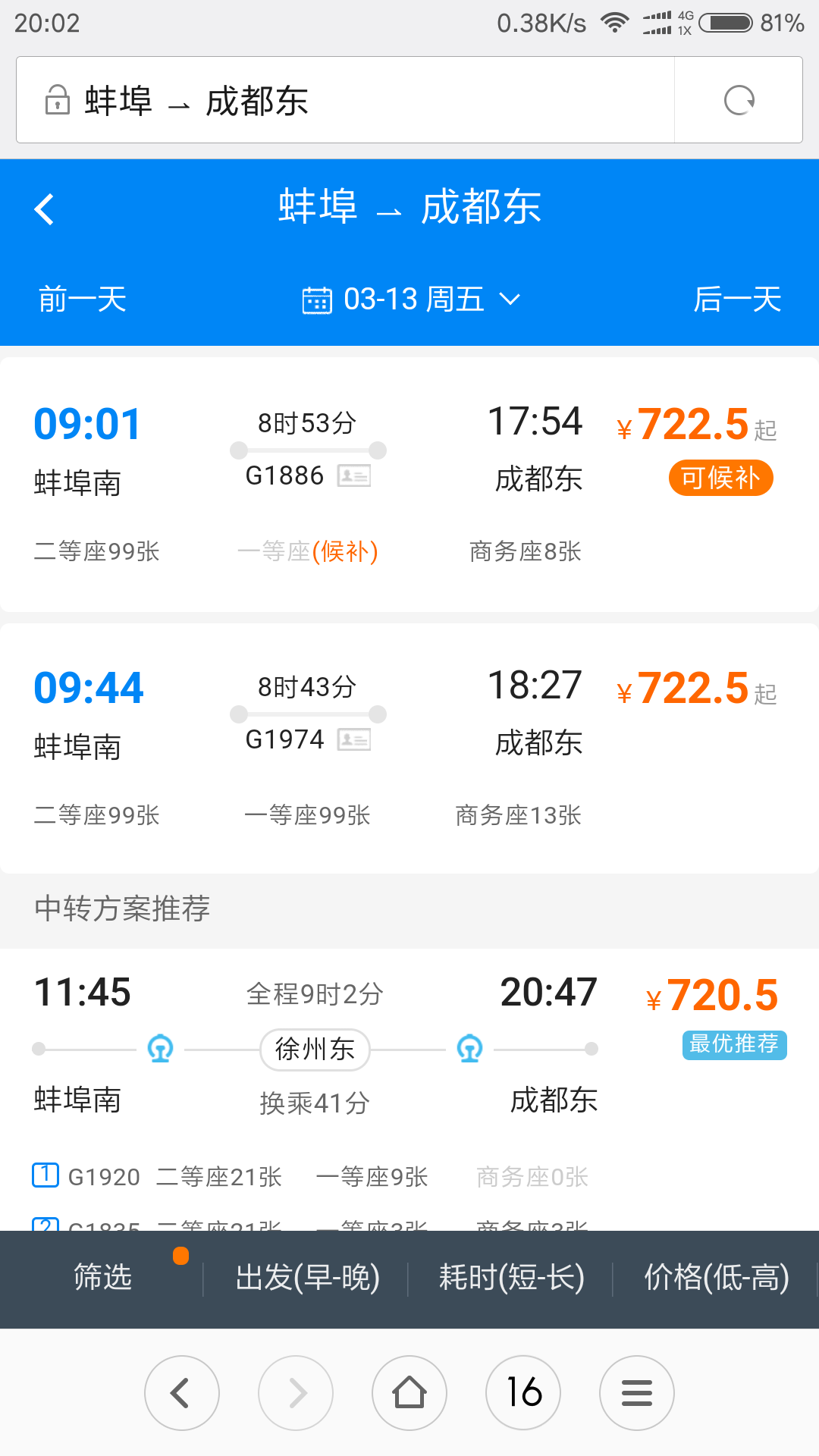Open the browser hamburger menu
Image resolution: width=819 pixels, height=1456 pixels.
(x=637, y=1392)
